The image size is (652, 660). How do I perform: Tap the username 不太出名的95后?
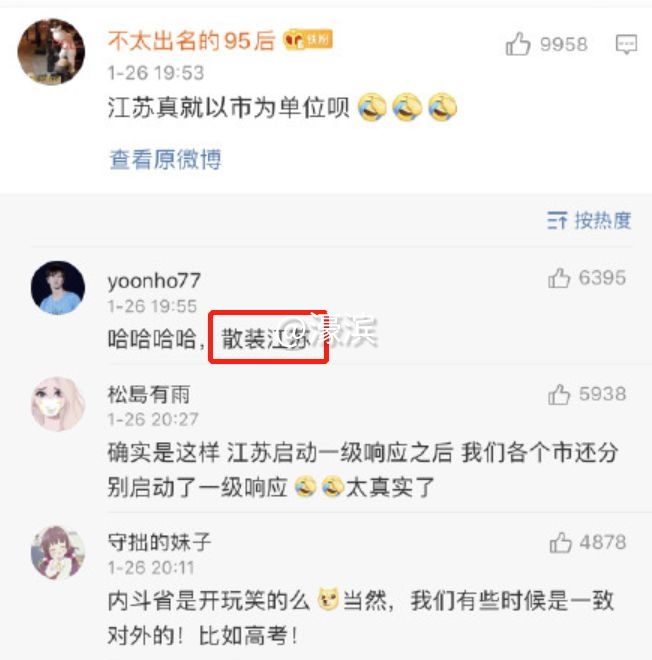pyautogui.click(x=189, y=40)
